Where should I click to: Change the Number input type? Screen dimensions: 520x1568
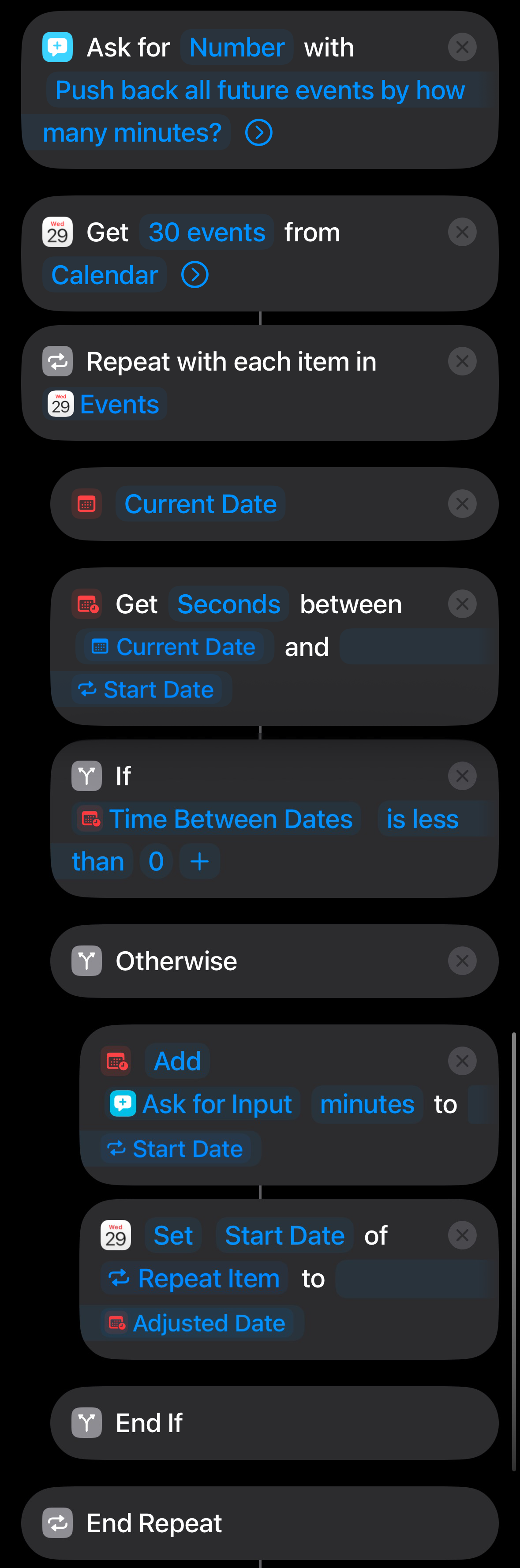236,48
